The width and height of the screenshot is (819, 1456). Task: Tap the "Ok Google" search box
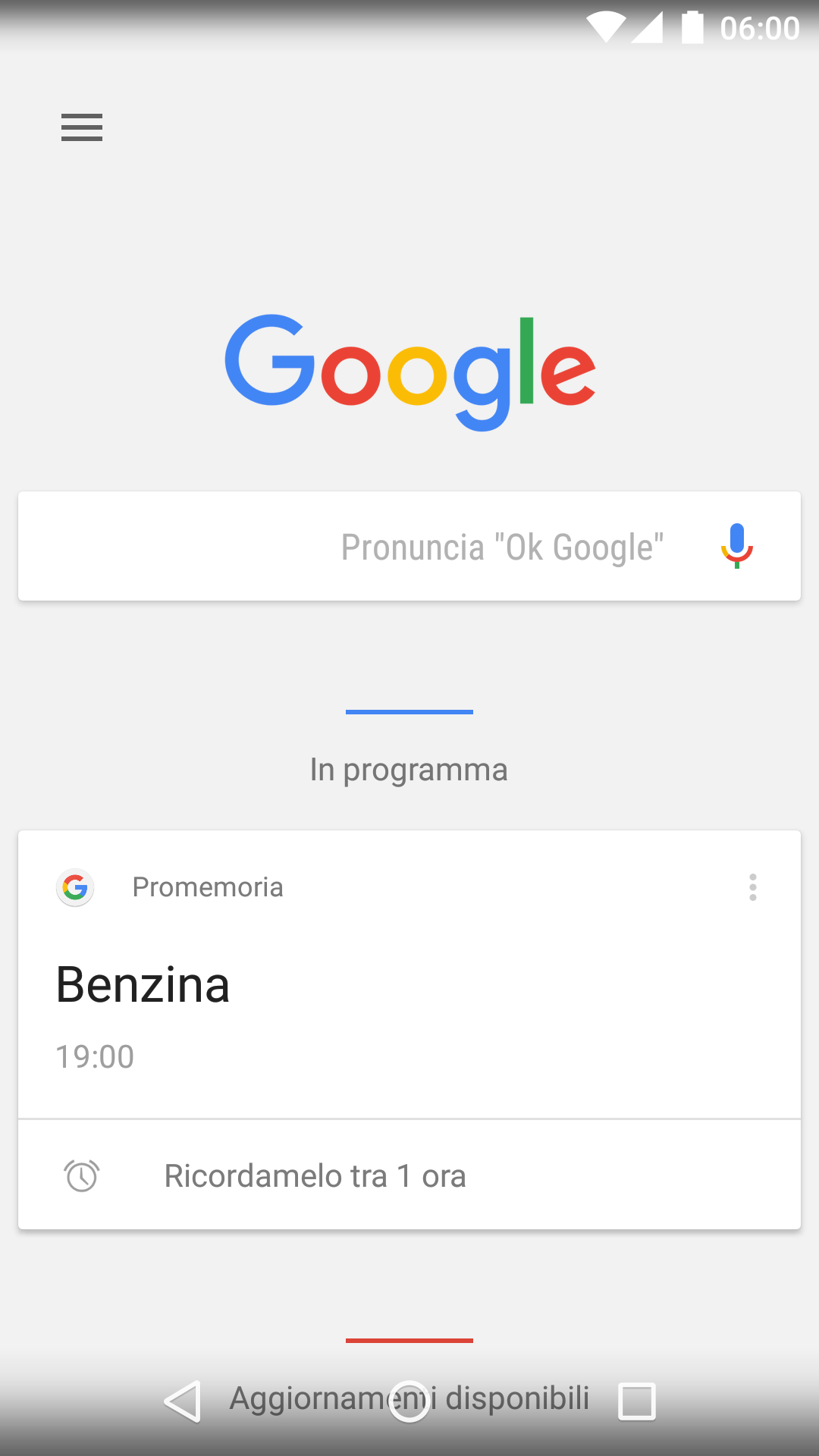pyautogui.click(x=409, y=546)
